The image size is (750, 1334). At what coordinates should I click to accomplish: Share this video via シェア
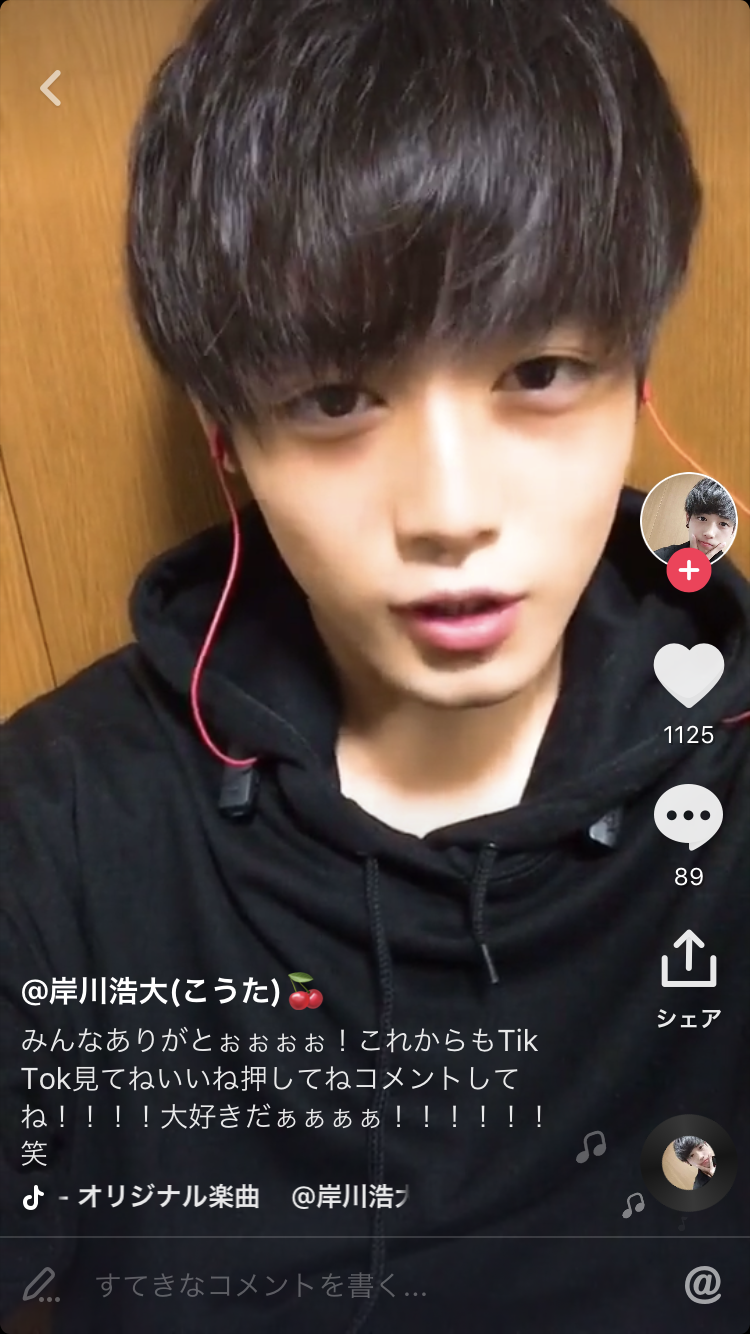(689, 960)
